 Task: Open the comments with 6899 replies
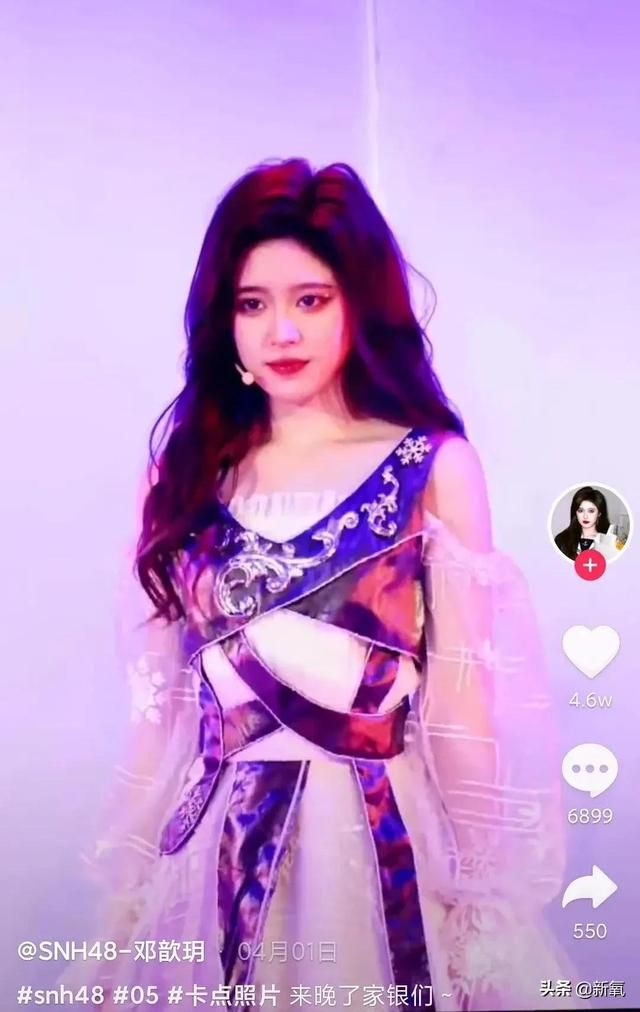590,771
